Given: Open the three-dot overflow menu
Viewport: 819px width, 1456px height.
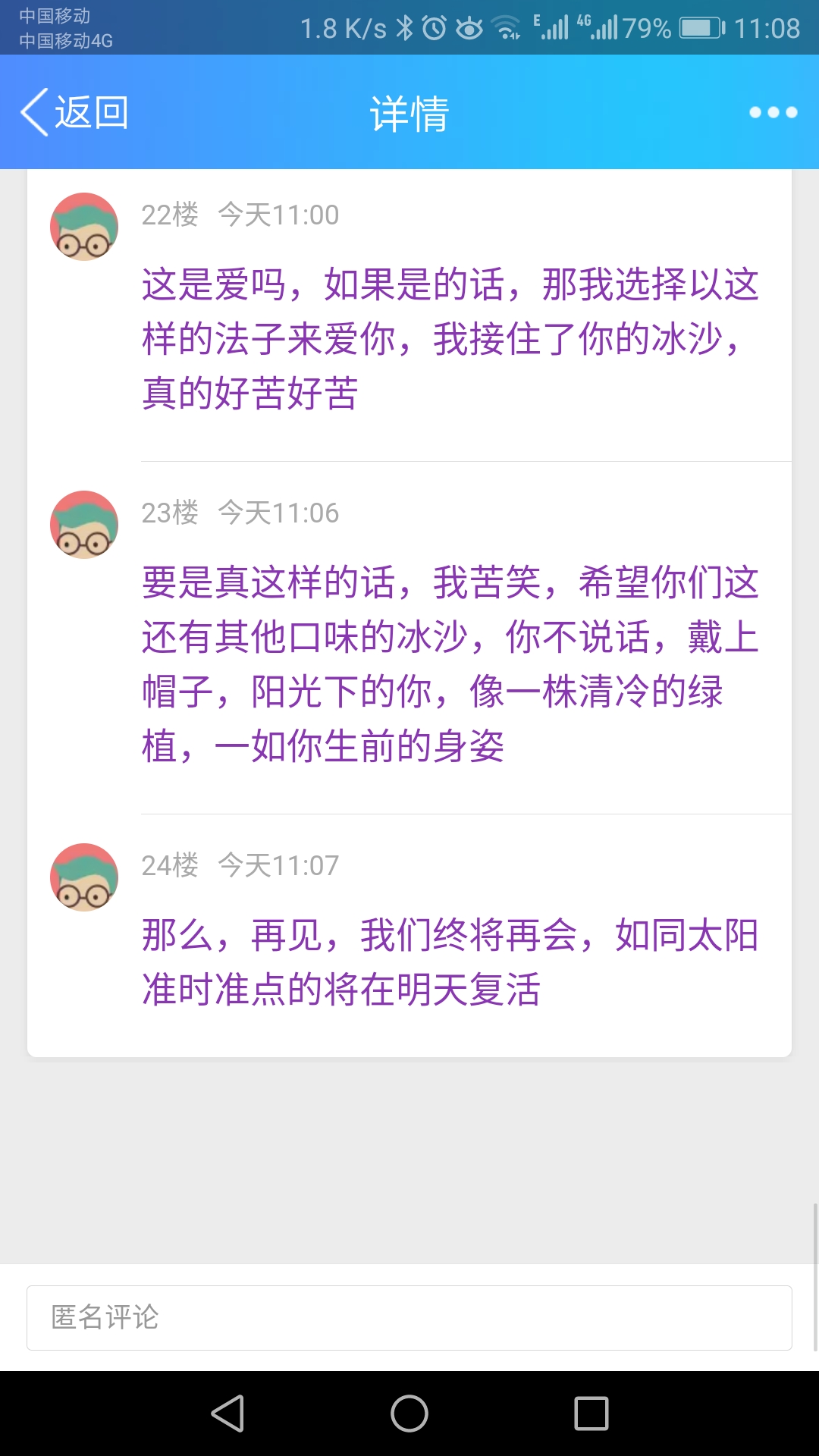Looking at the screenshot, I should (x=773, y=113).
